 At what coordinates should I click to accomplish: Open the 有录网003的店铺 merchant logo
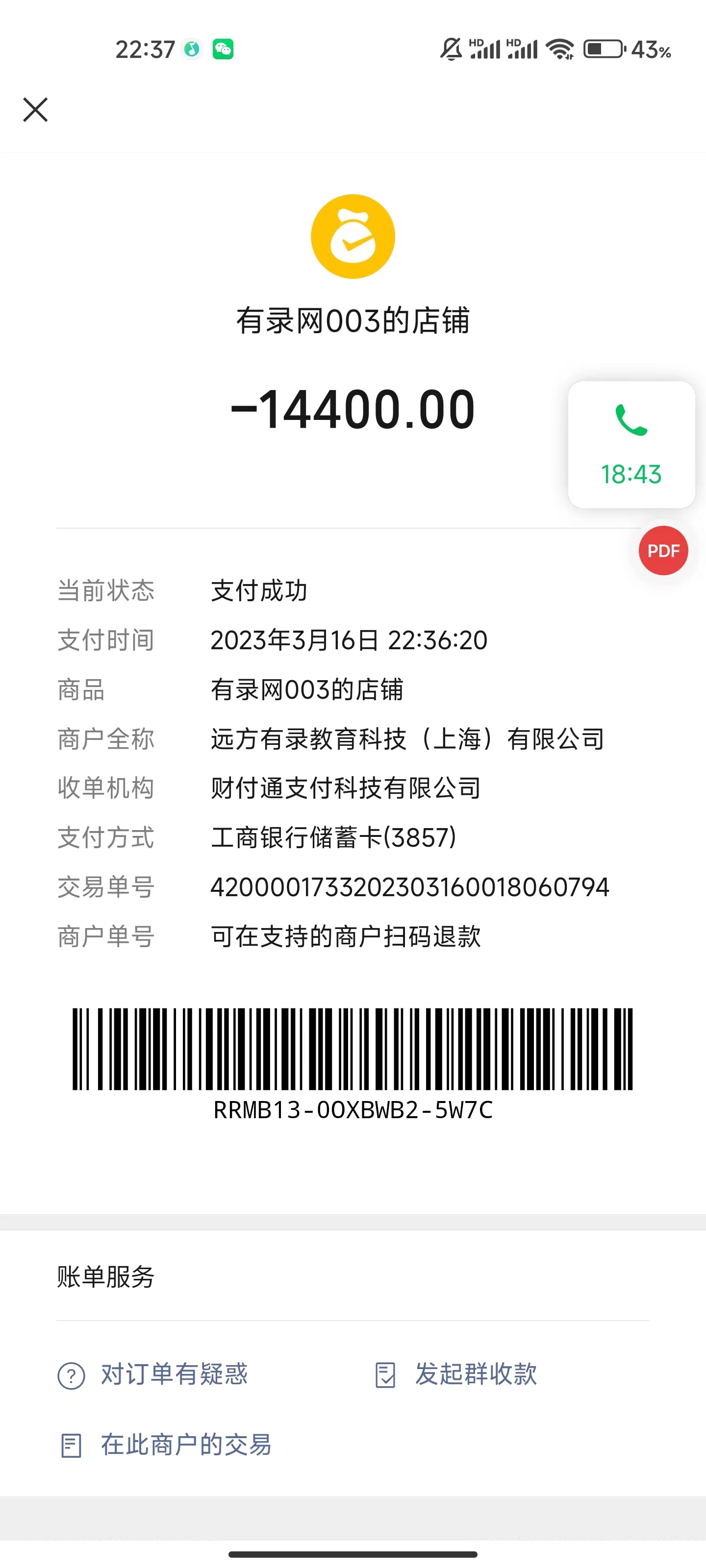click(353, 237)
